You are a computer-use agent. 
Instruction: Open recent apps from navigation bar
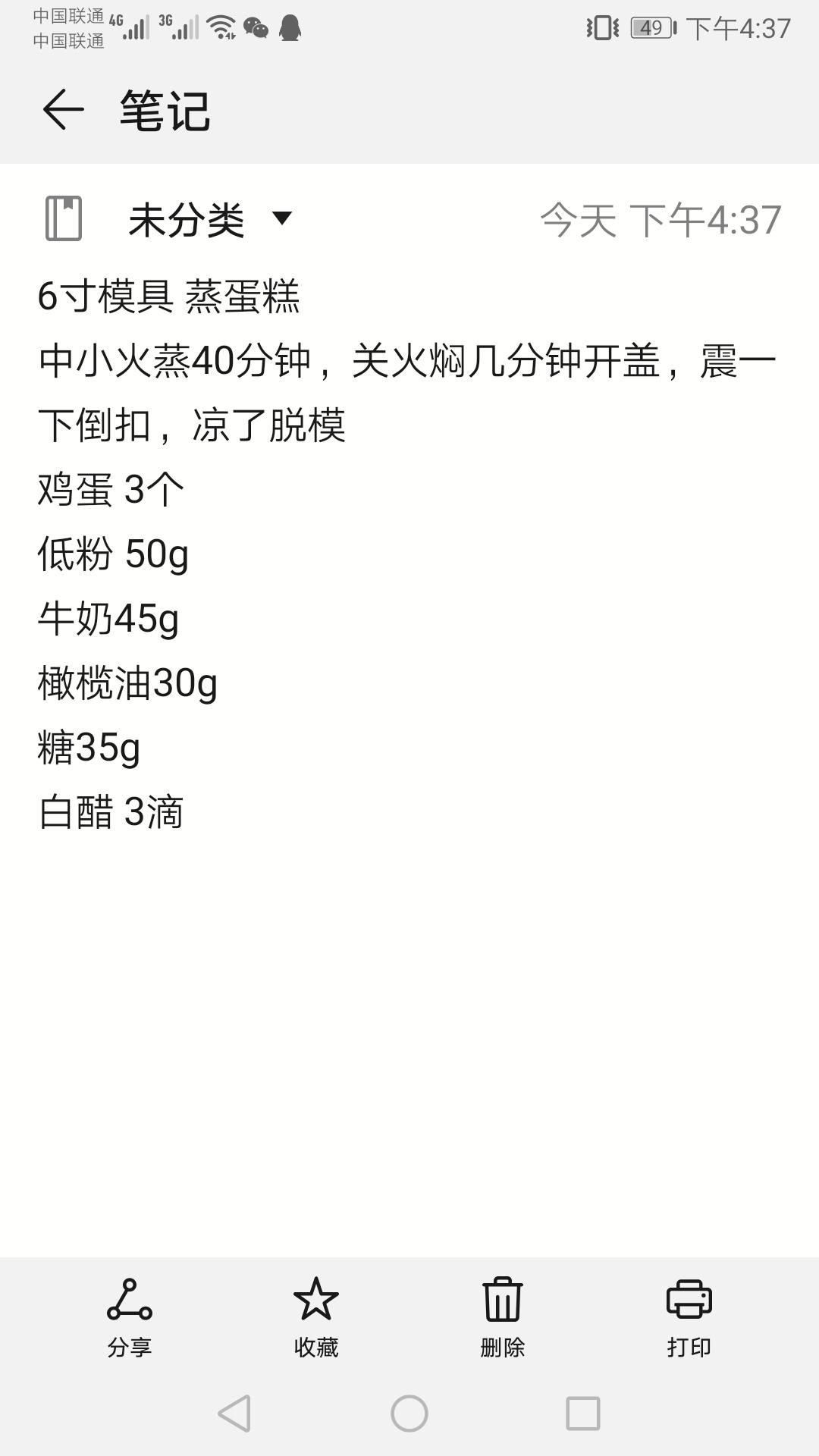click(583, 1414)
